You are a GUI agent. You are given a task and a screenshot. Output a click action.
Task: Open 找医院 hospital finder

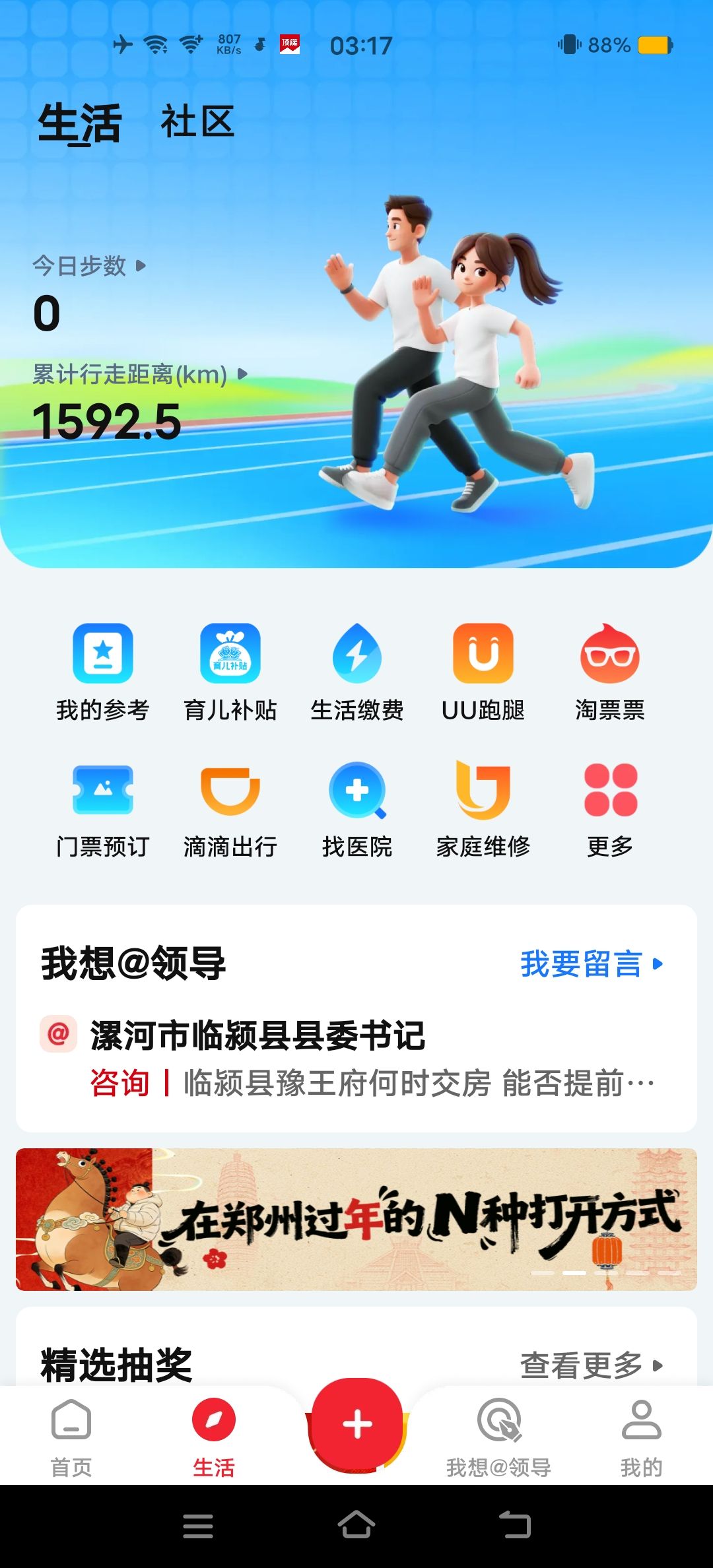pyautogui.click(x=356, y=809)
